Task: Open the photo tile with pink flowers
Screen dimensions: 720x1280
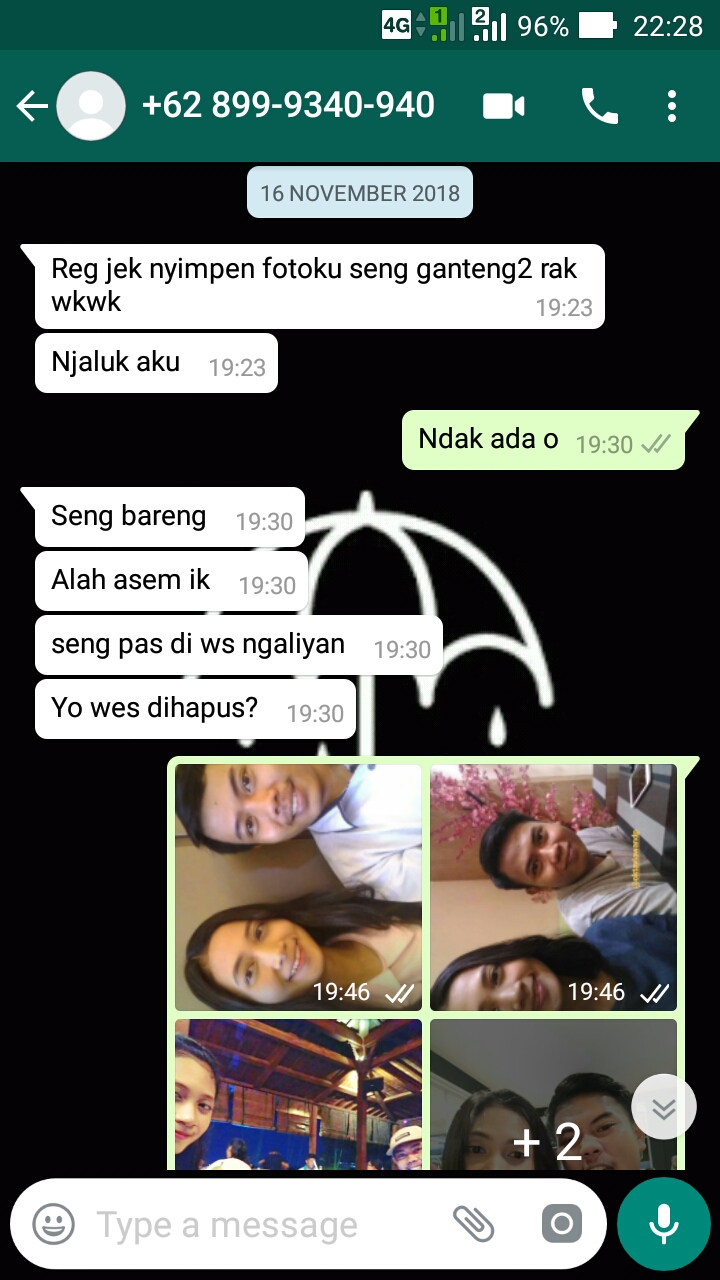Action: click(553, 888)
